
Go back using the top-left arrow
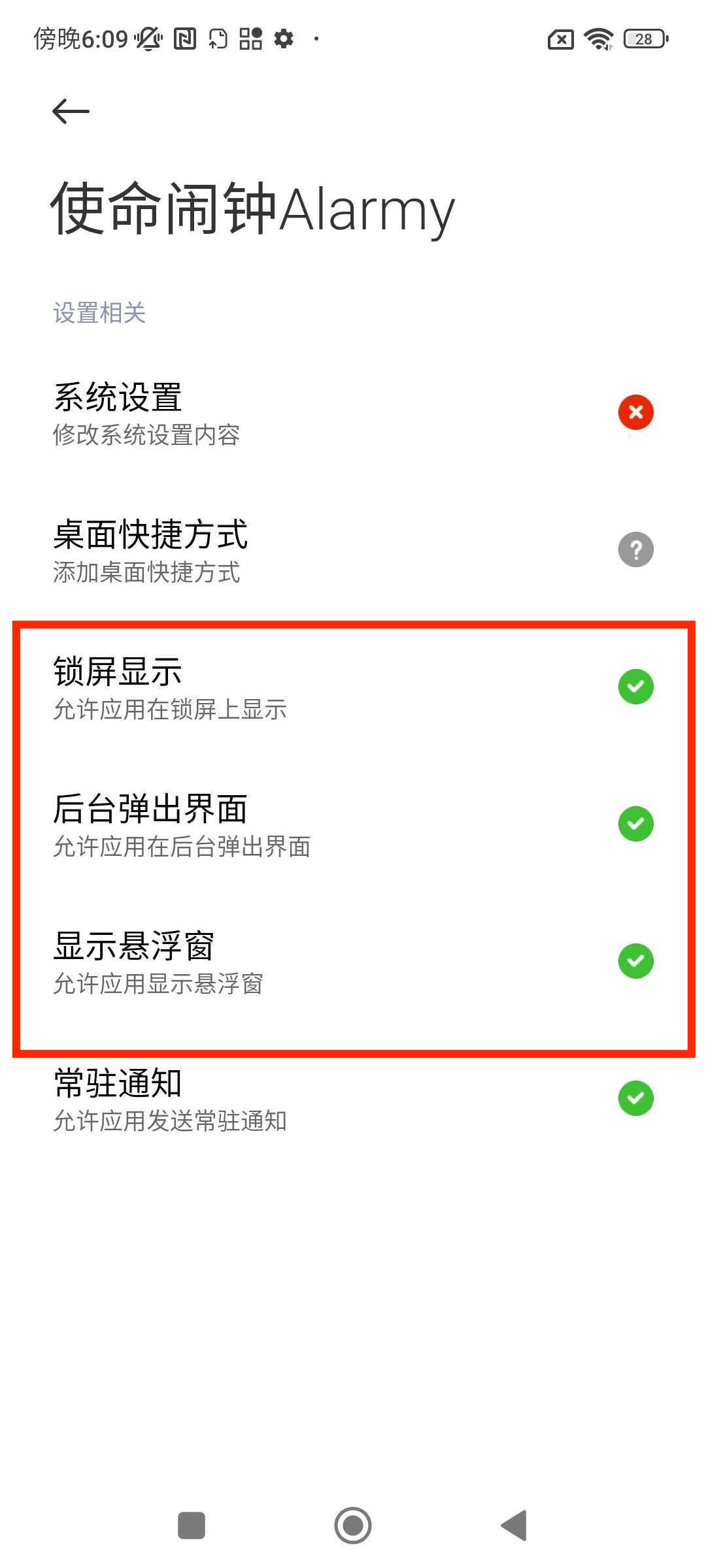tap(71, 111)
